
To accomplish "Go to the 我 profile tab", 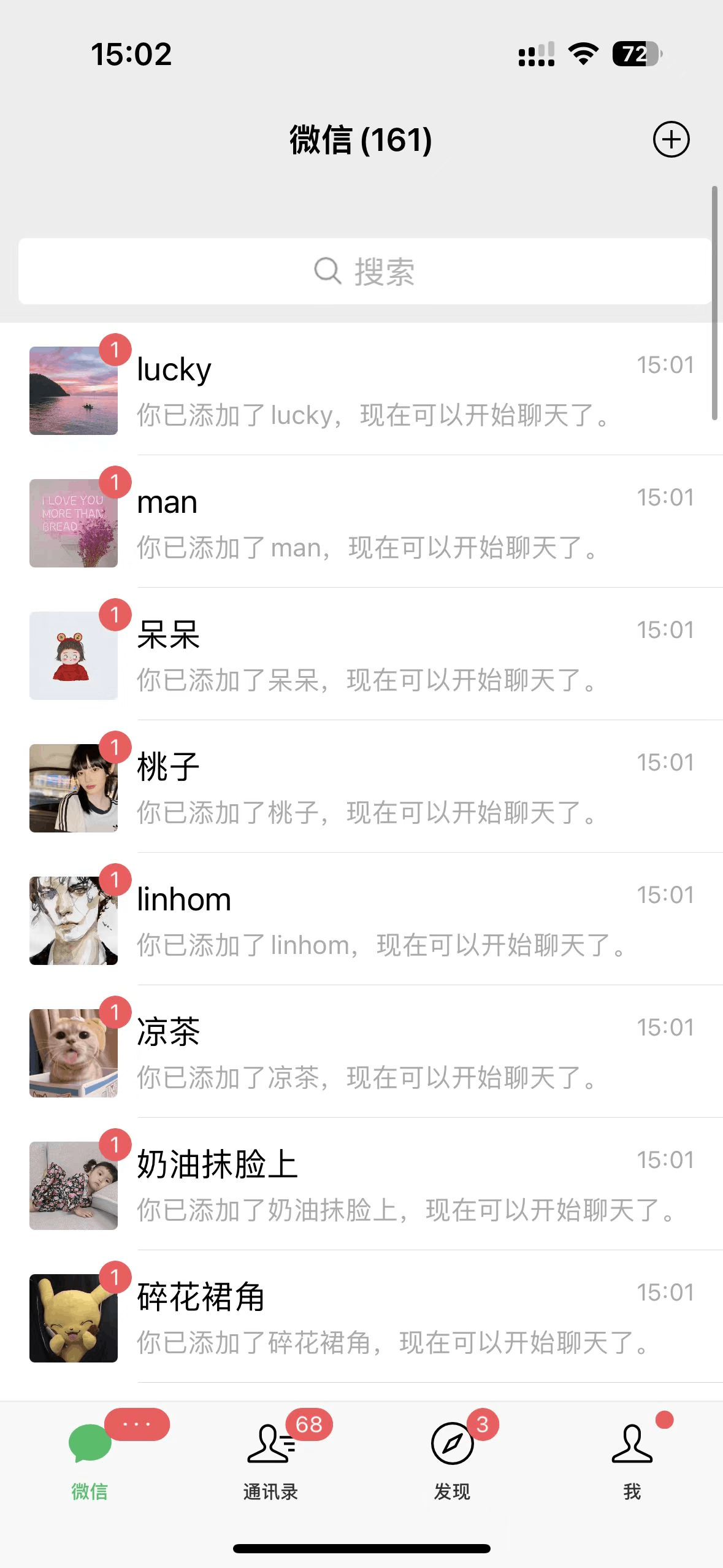I will tap(632, 1459).
